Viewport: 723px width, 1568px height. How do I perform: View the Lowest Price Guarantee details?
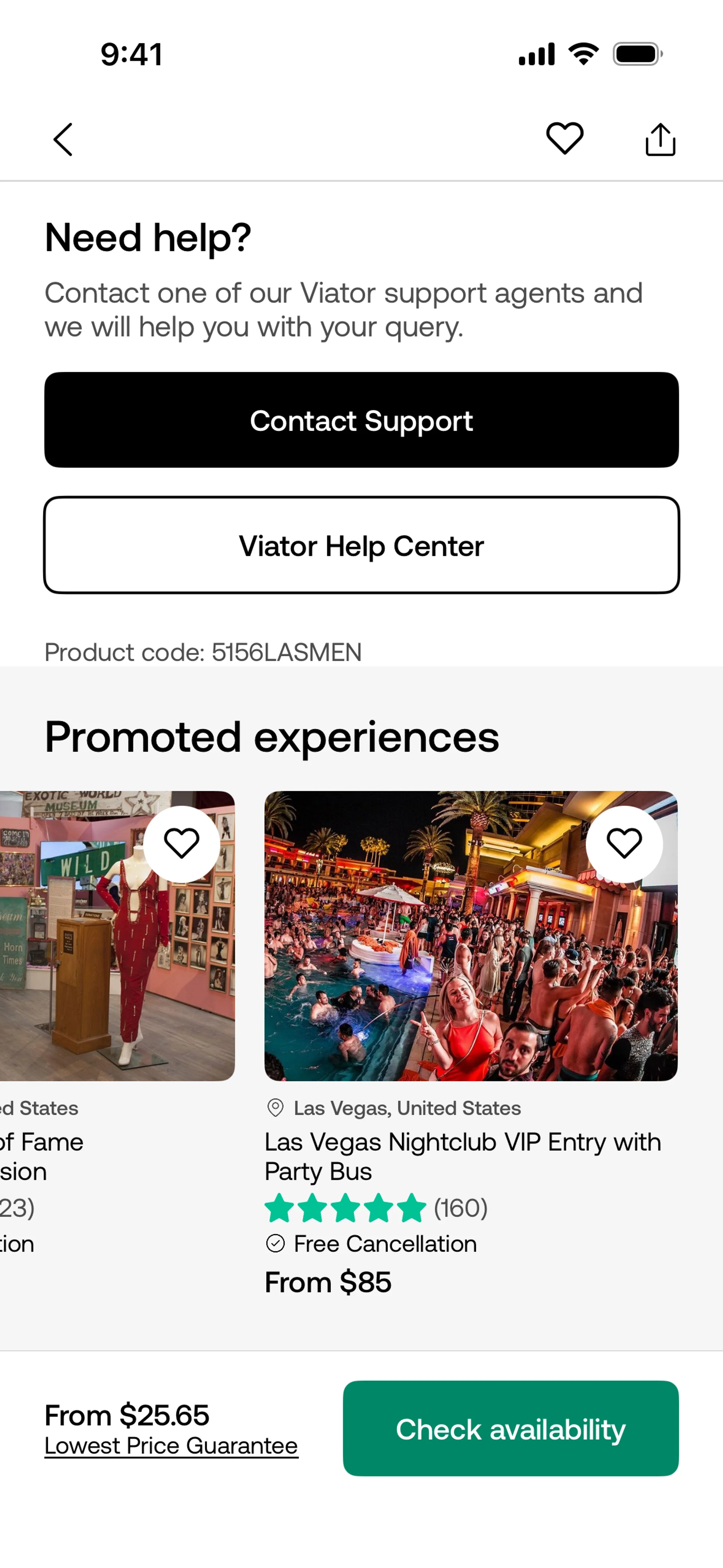coord(171,1446)
